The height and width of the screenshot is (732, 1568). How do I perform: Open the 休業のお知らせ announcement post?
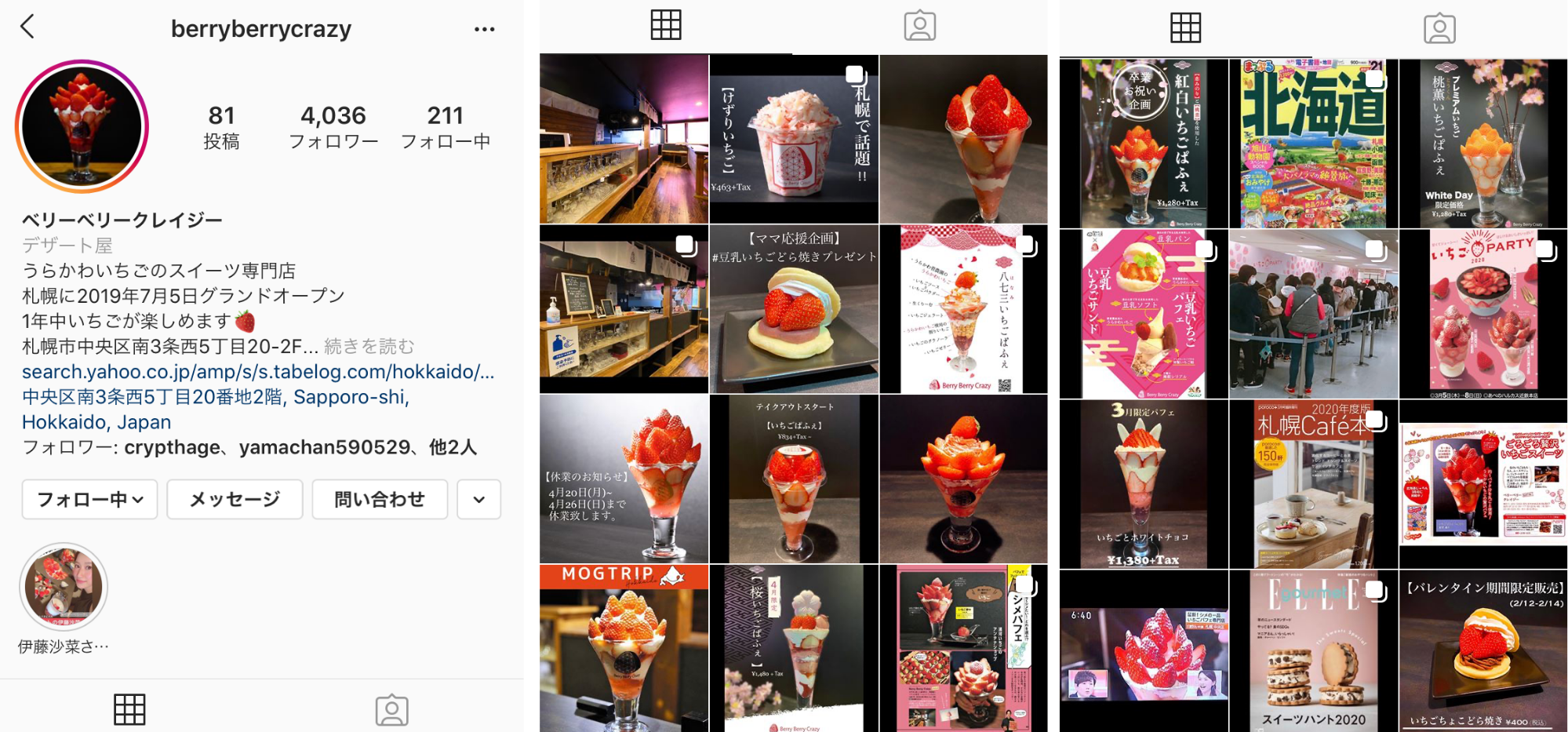(x=624, y=479)
